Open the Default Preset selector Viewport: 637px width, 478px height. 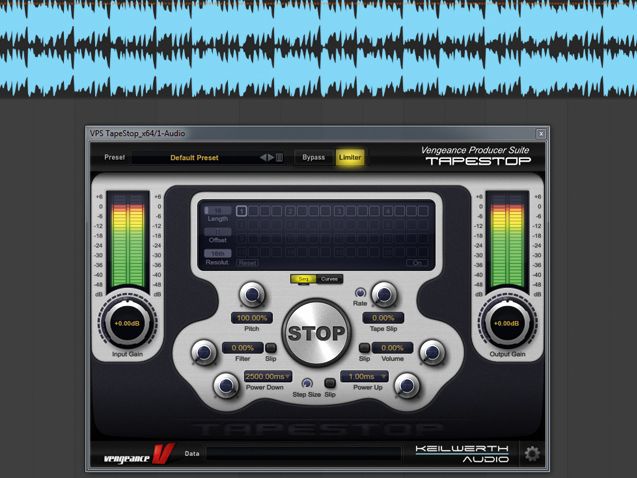pyautogui.click(x=195, y=158)
